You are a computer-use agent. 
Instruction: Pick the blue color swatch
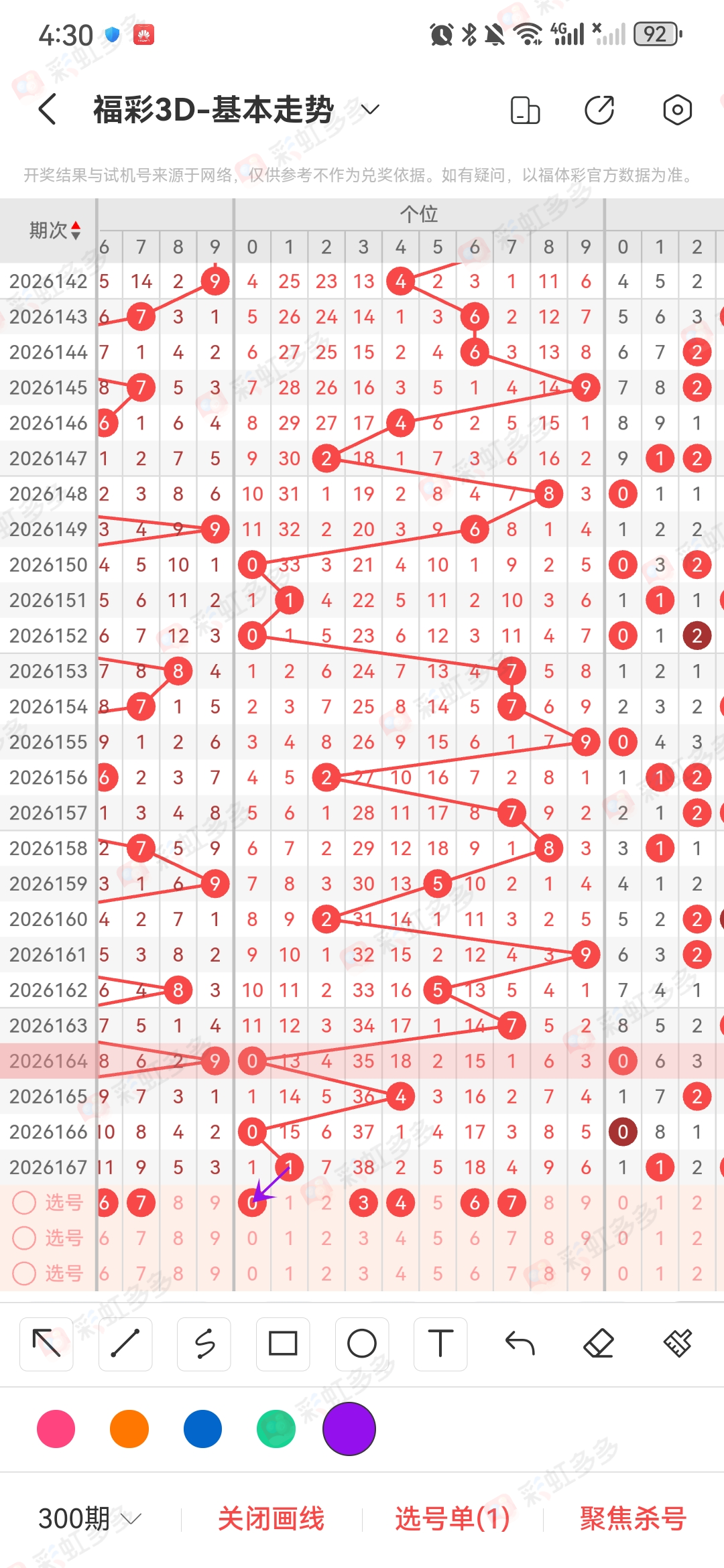click(x=202, y=1429)
